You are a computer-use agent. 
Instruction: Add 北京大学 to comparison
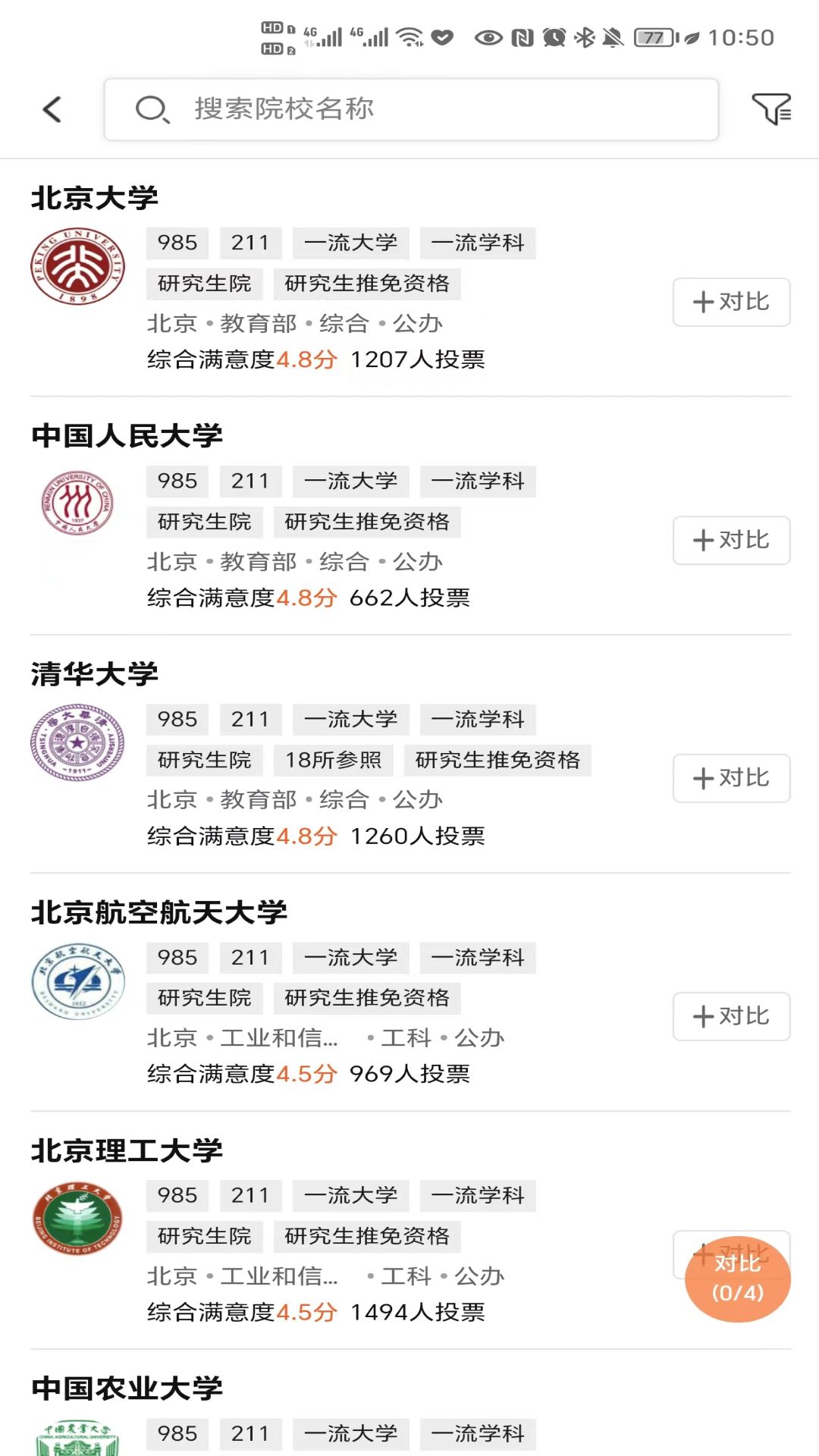click(x=731, y=302)
